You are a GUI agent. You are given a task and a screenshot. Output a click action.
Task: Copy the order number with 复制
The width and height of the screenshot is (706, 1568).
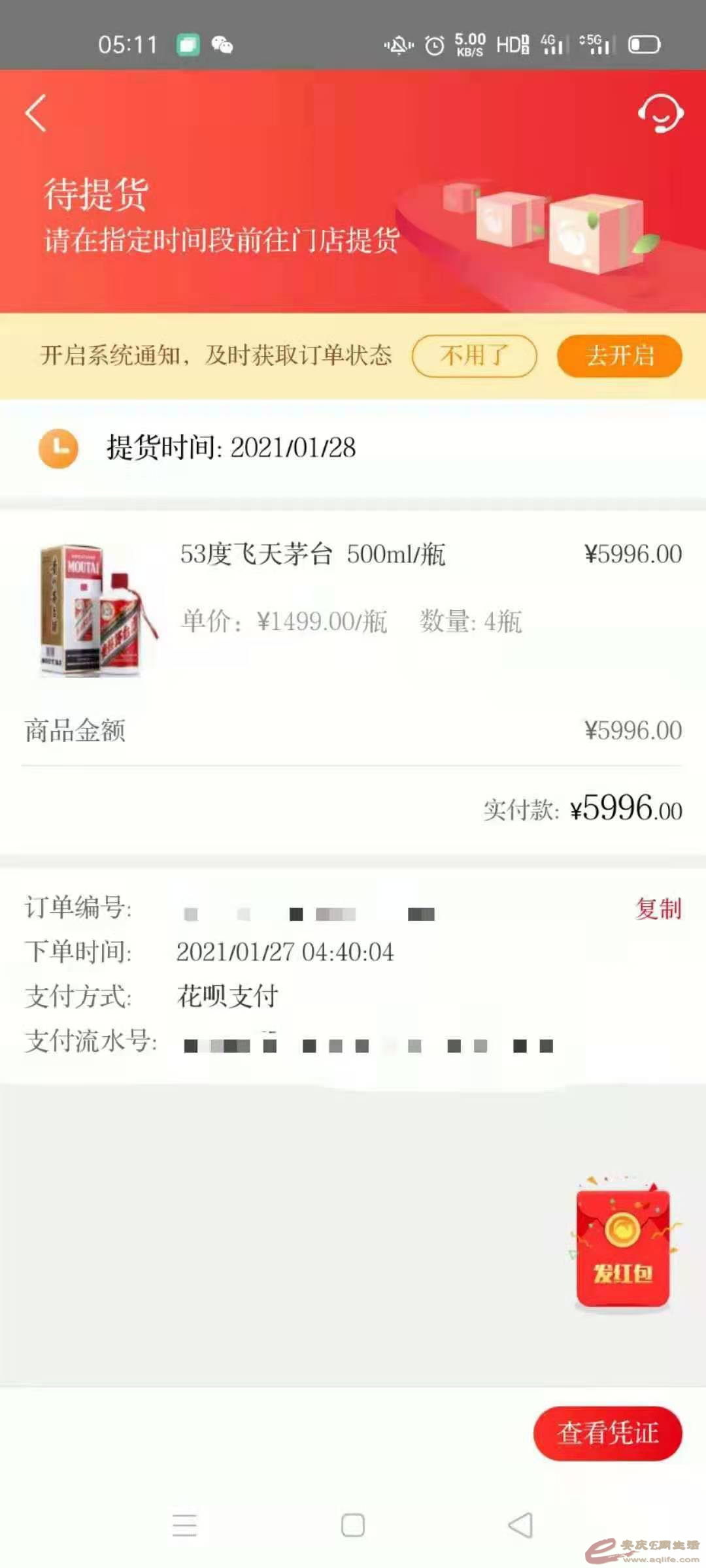tap(658, 909)
